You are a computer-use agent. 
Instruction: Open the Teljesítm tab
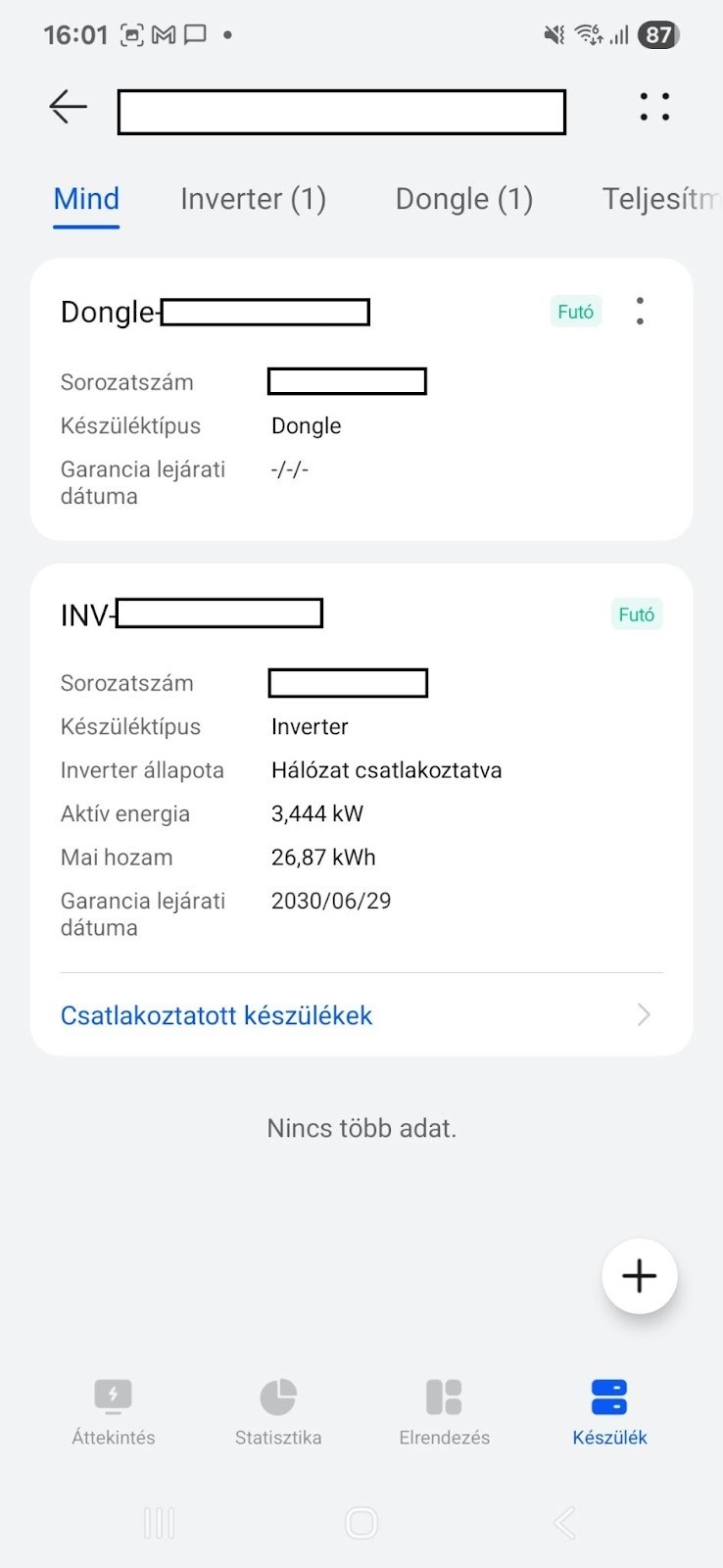coord(660,199)
